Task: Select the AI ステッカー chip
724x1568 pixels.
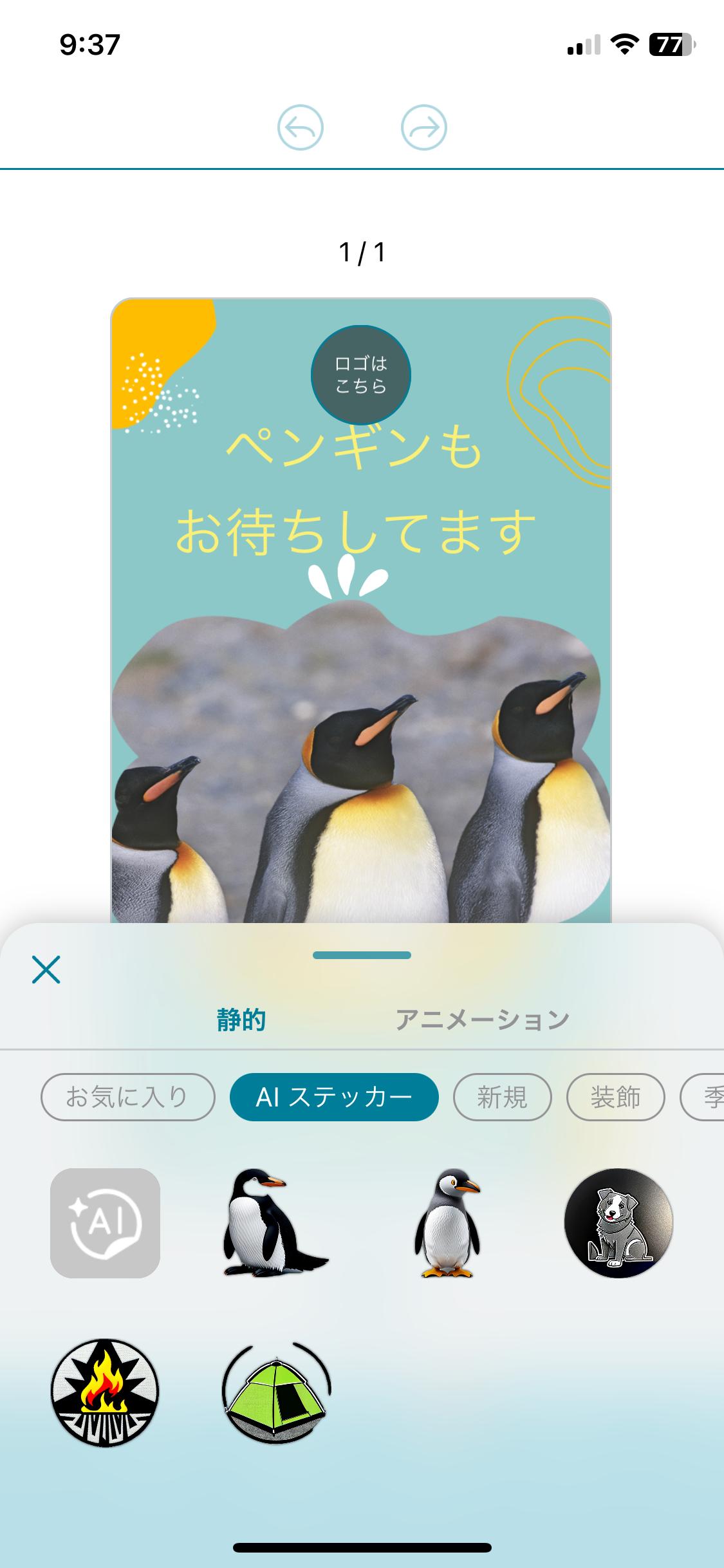Action: coord(334,1097)
